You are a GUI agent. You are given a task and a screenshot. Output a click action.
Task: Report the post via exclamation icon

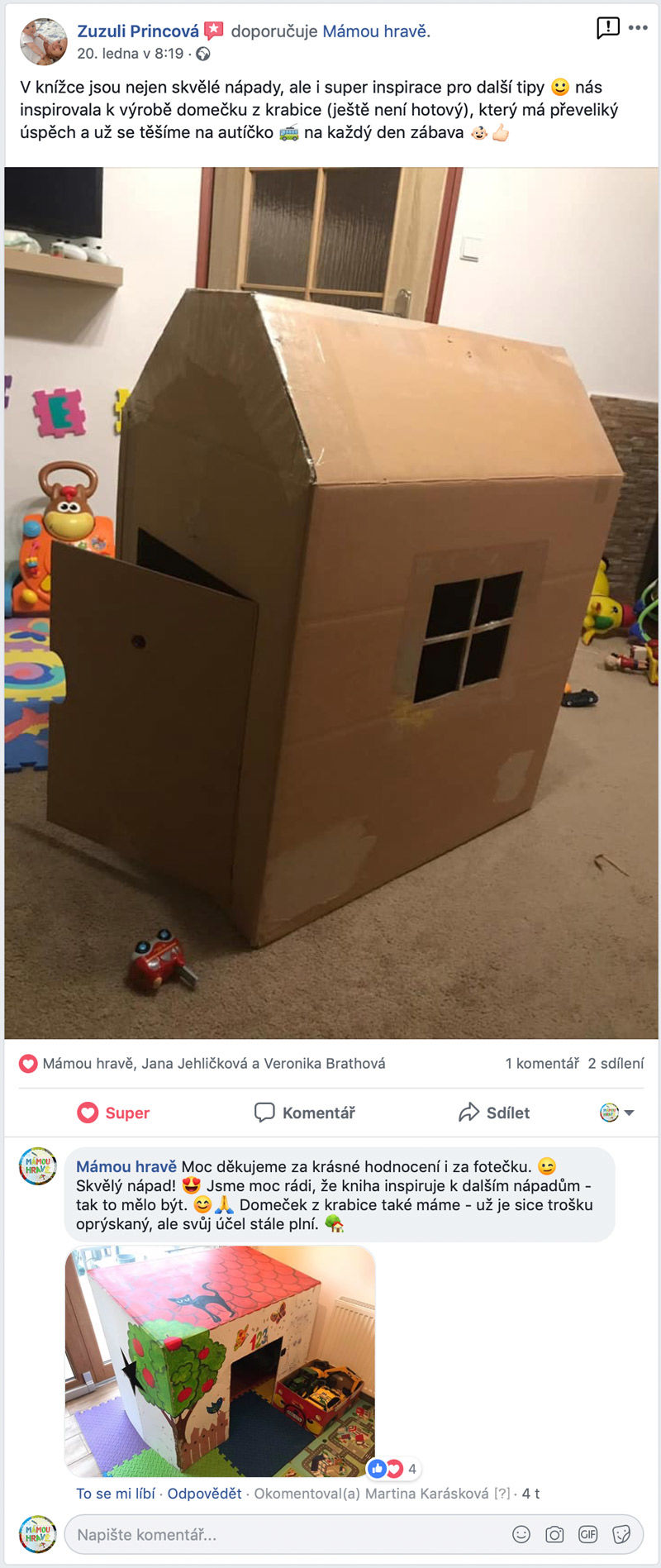click(607, 28)
